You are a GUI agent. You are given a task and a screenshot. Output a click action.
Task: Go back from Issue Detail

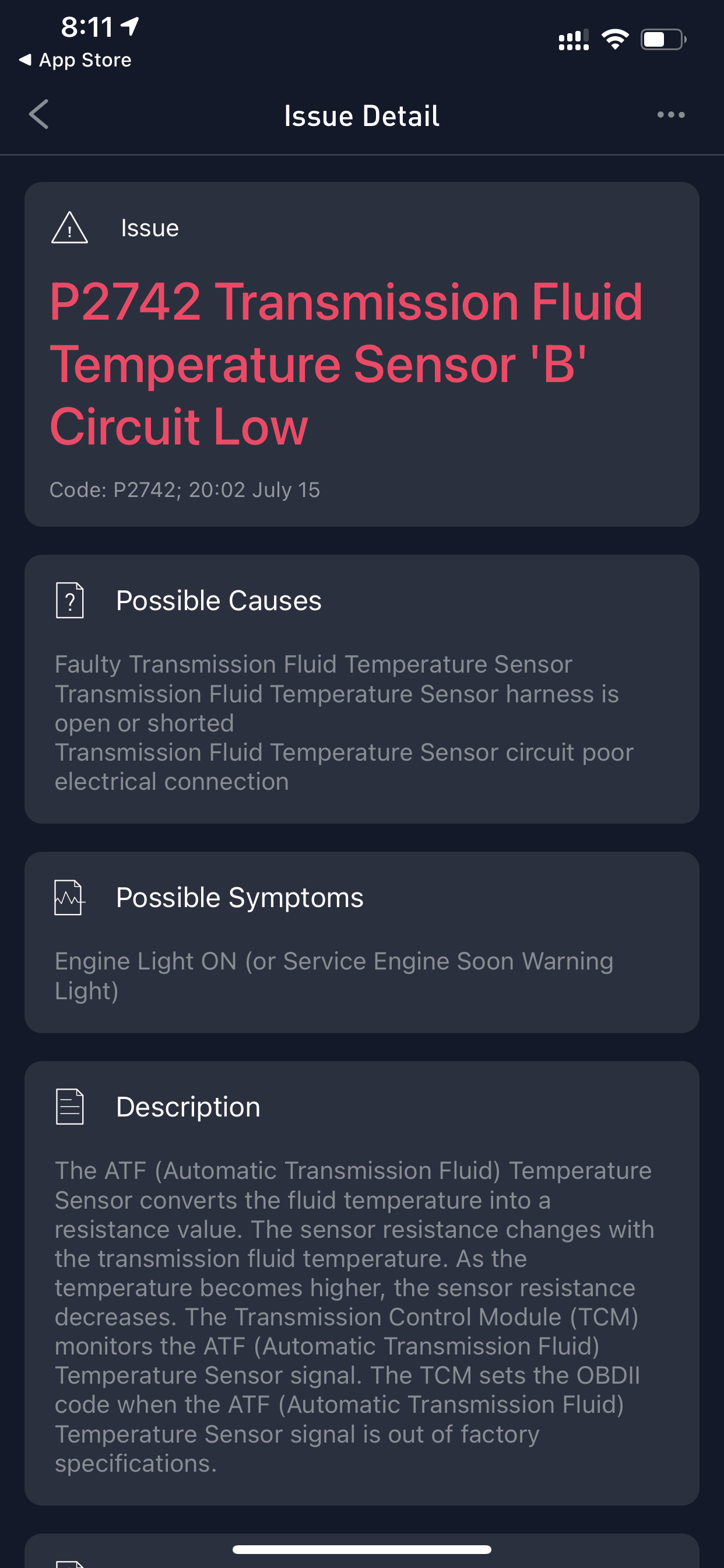coord(39,114)
